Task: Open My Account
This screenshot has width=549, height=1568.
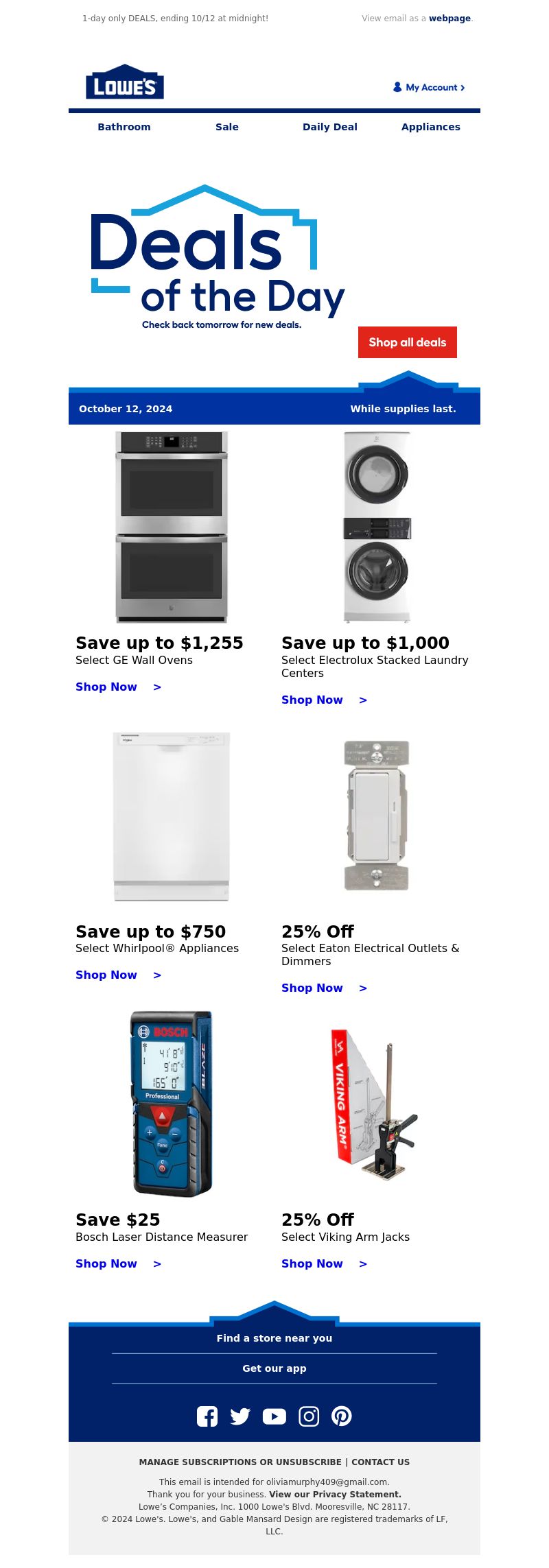Action: click(430, 87)
